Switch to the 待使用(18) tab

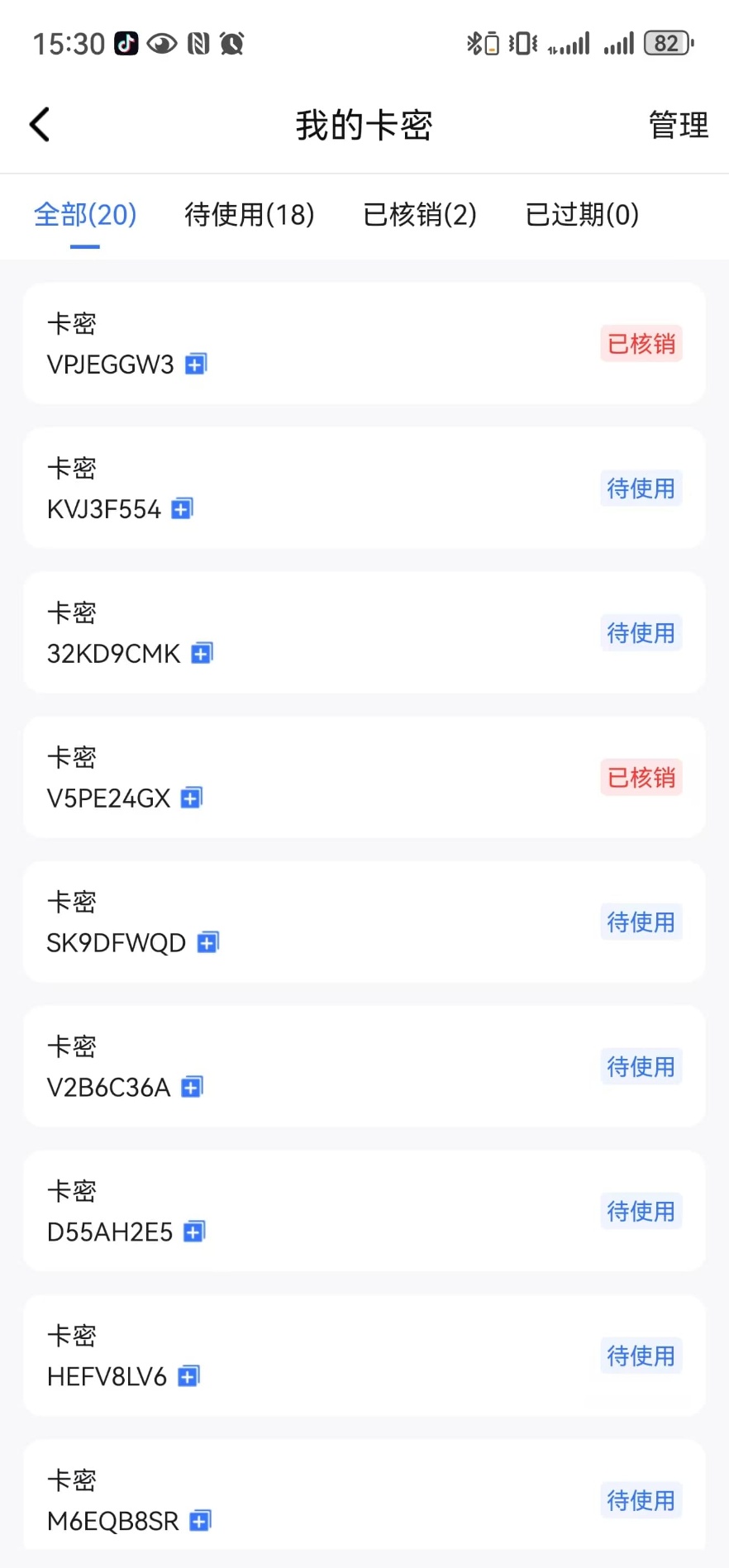(x=249, y=215)
